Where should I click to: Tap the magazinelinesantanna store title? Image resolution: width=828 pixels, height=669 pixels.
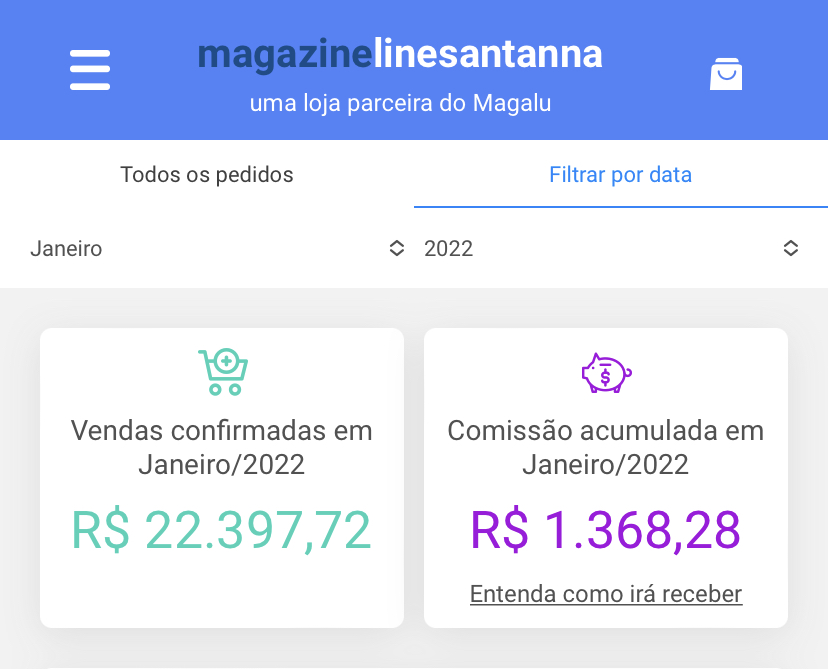(x=400, y=53)
